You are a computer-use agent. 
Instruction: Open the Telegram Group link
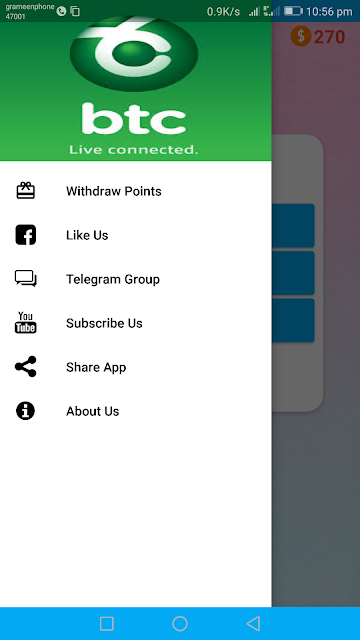[x=136, y=279]
